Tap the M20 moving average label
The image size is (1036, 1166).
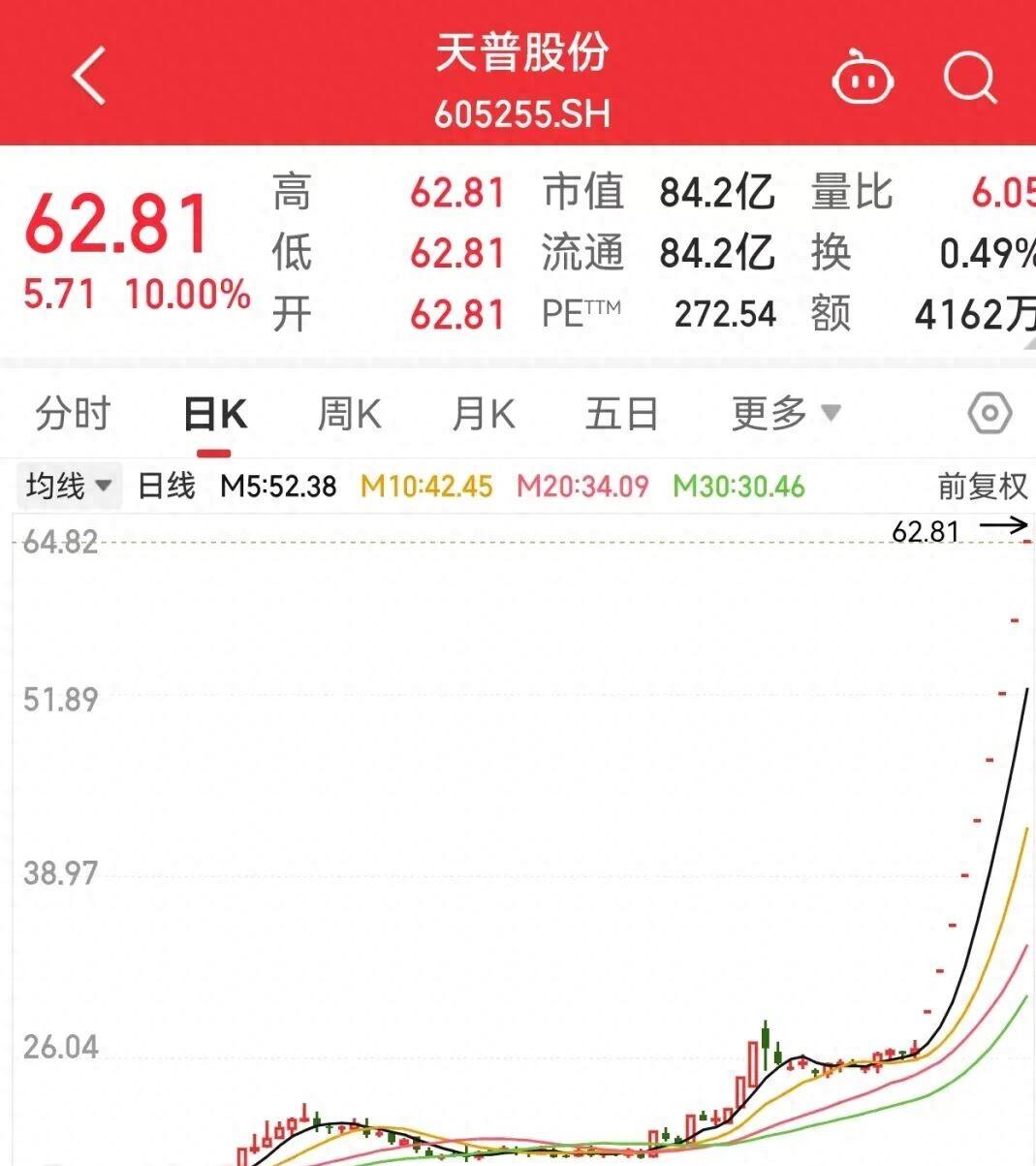(582, 486)
